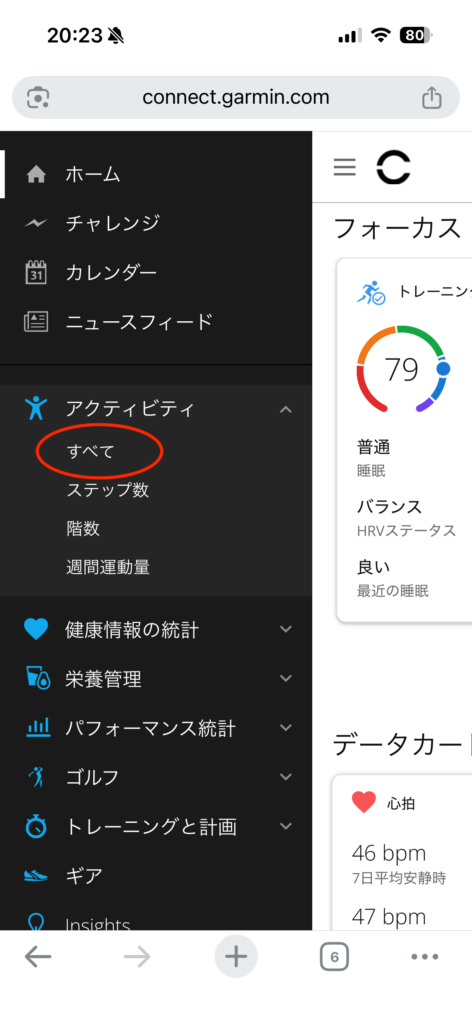The height and width of the screenshot is (1024, 472).
Task: Open 週間運動量 page
Action: click(x=108, y=567)
